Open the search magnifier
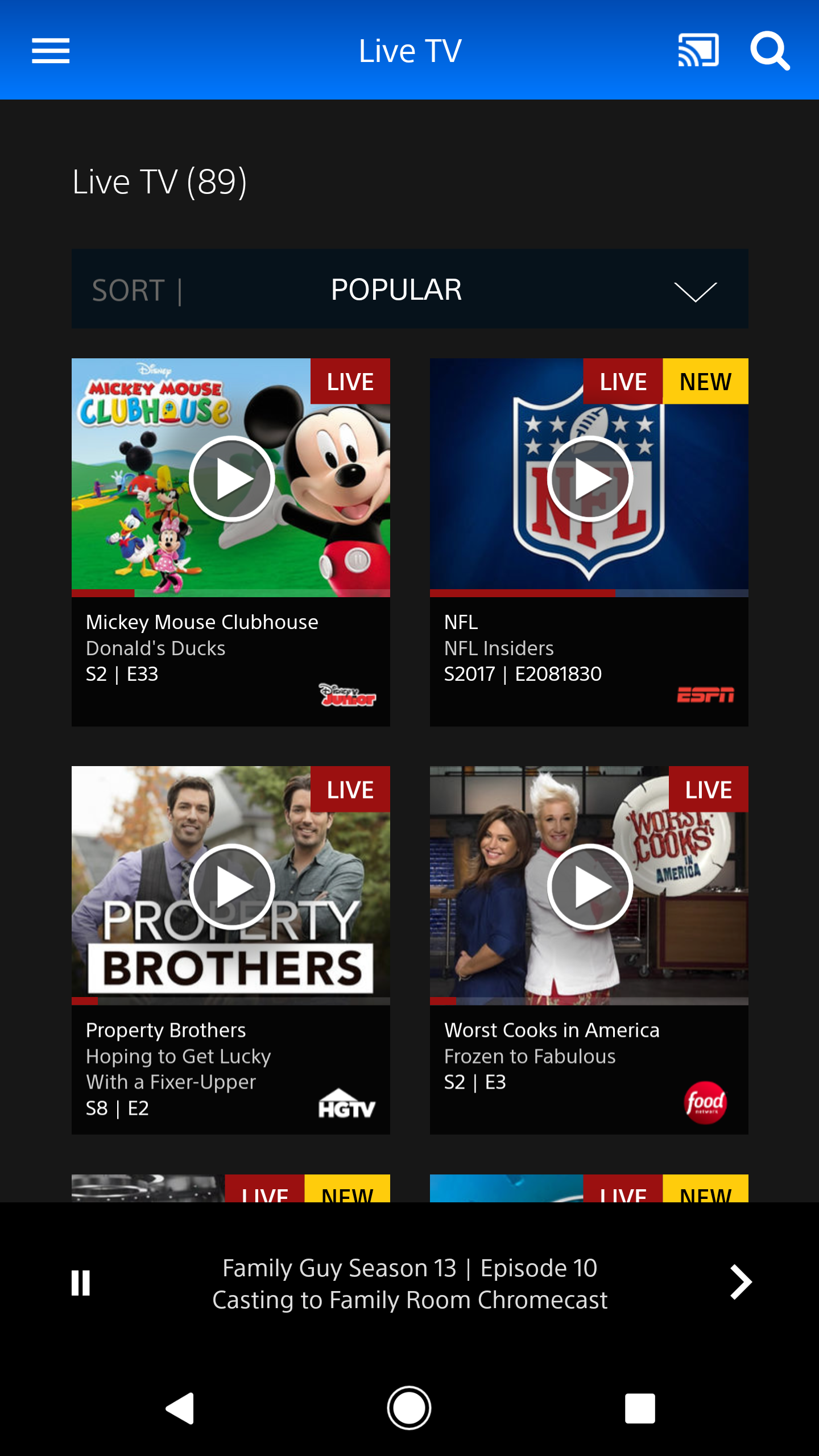Image resolution: width=819 pixels, height=1456 pixels. 770,51
